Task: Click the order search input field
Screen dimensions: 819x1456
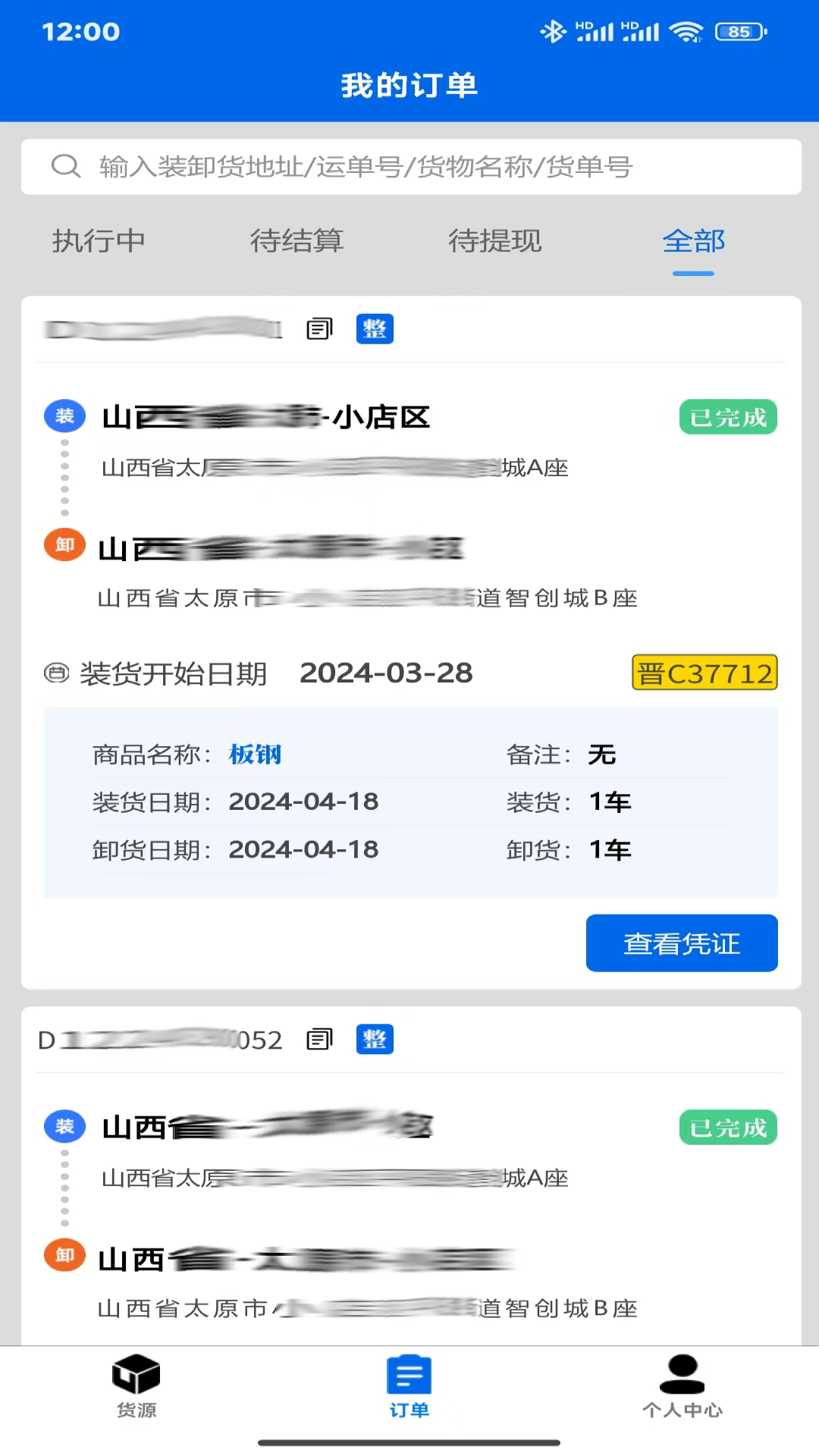Action: pos(409,166)
